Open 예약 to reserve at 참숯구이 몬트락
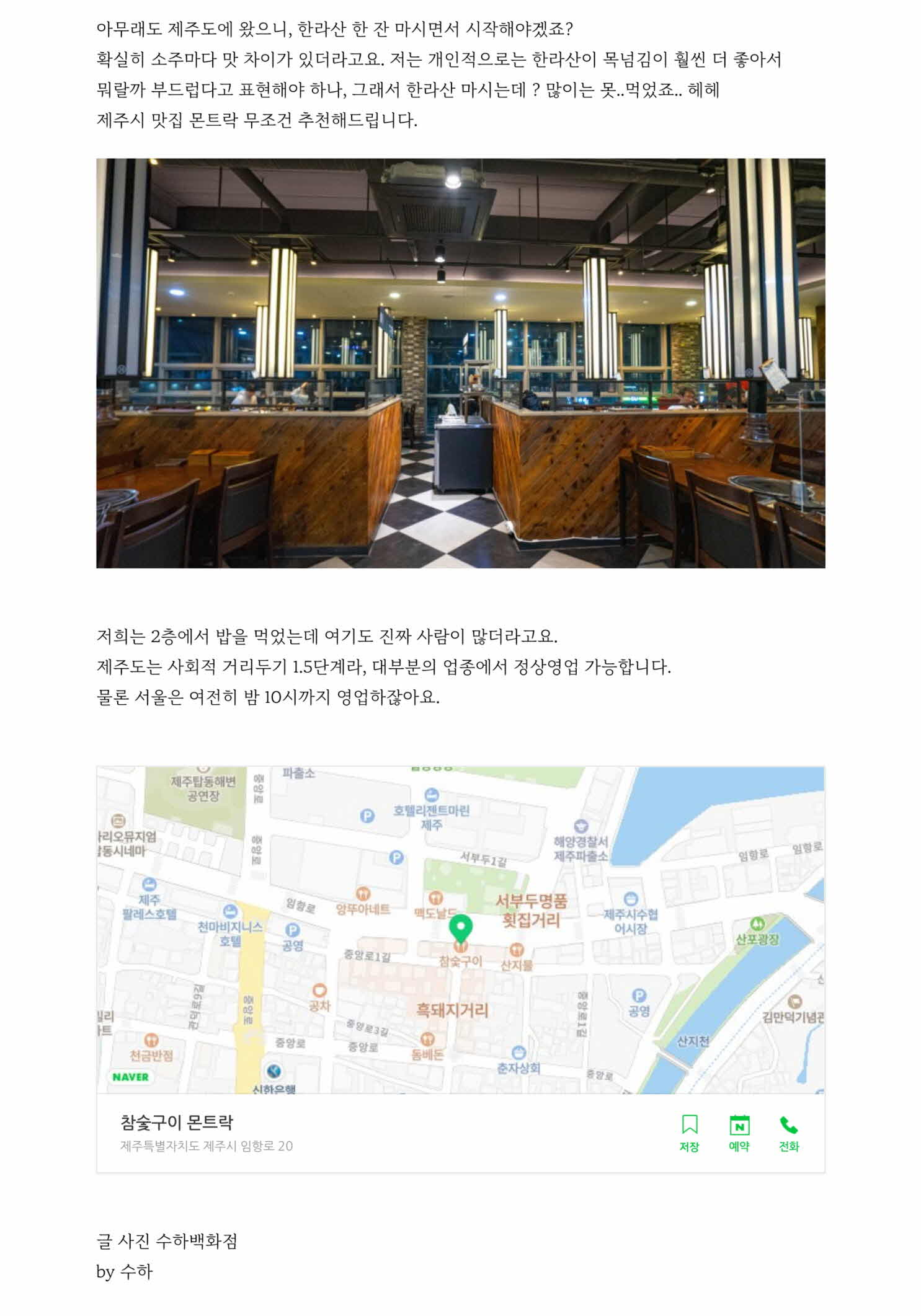The height and width of the screenshot is (1316, 921). tap(739, 1134)
